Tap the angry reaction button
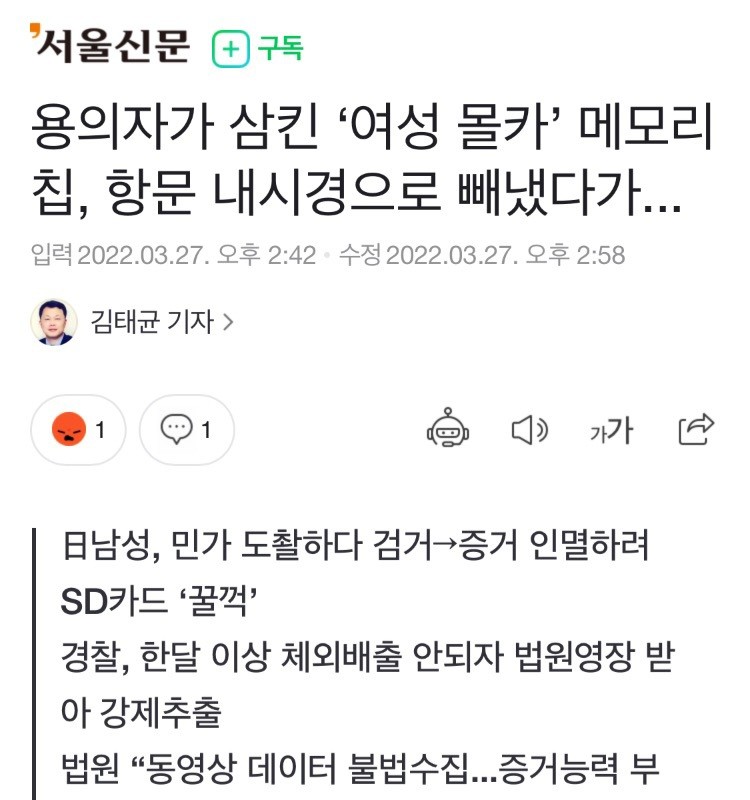750x800 pixels. 81,430
